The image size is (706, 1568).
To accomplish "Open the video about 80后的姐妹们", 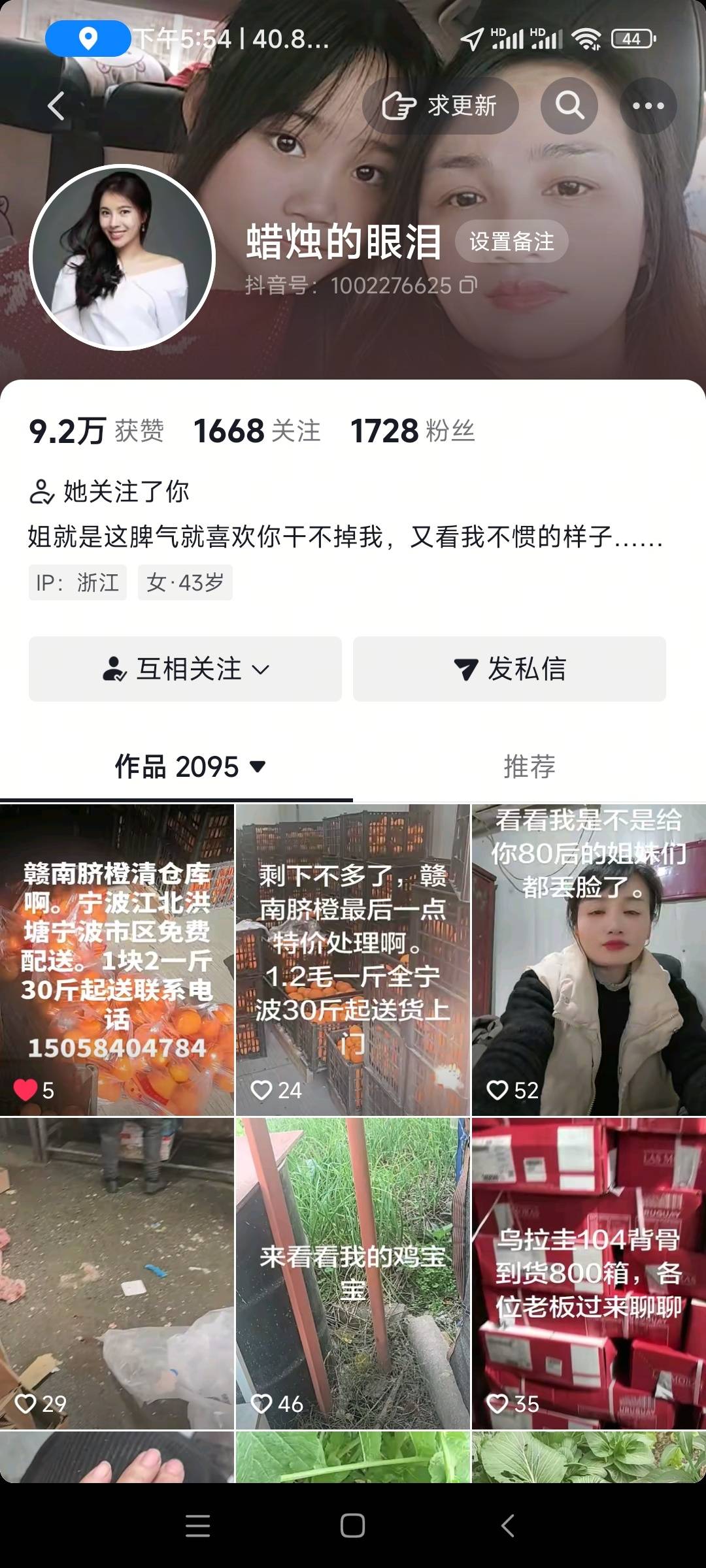I will [x=588, y=959].
